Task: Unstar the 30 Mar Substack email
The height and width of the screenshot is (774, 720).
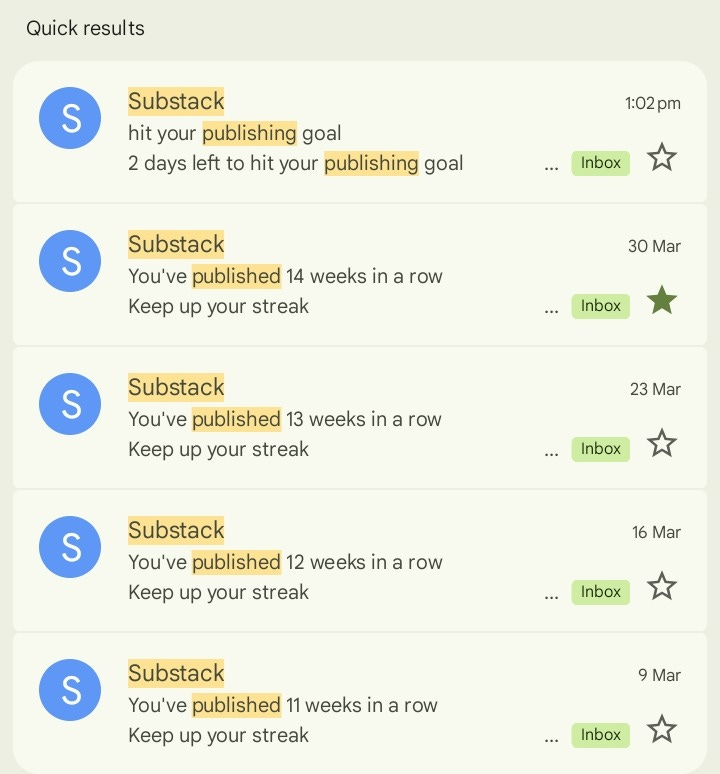Action: pyautogui.click(x=662, y=301)
